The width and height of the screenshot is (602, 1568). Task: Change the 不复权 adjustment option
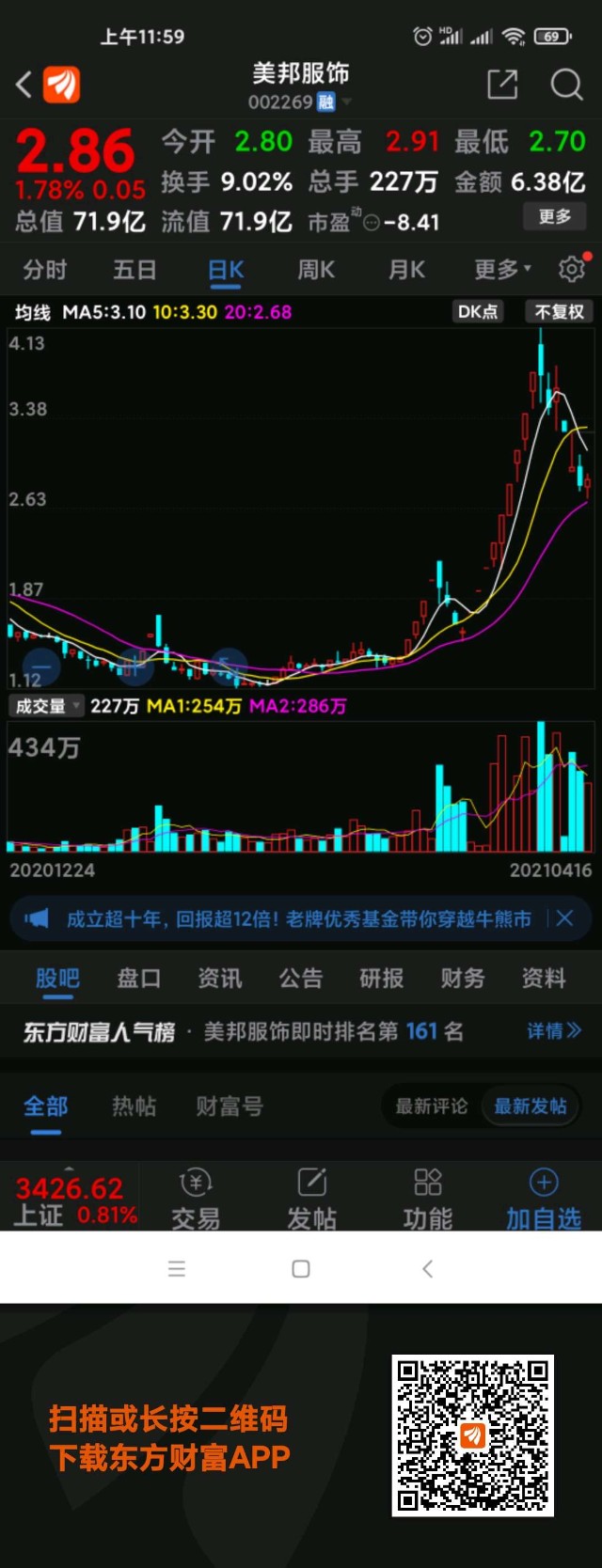[559, 311]
